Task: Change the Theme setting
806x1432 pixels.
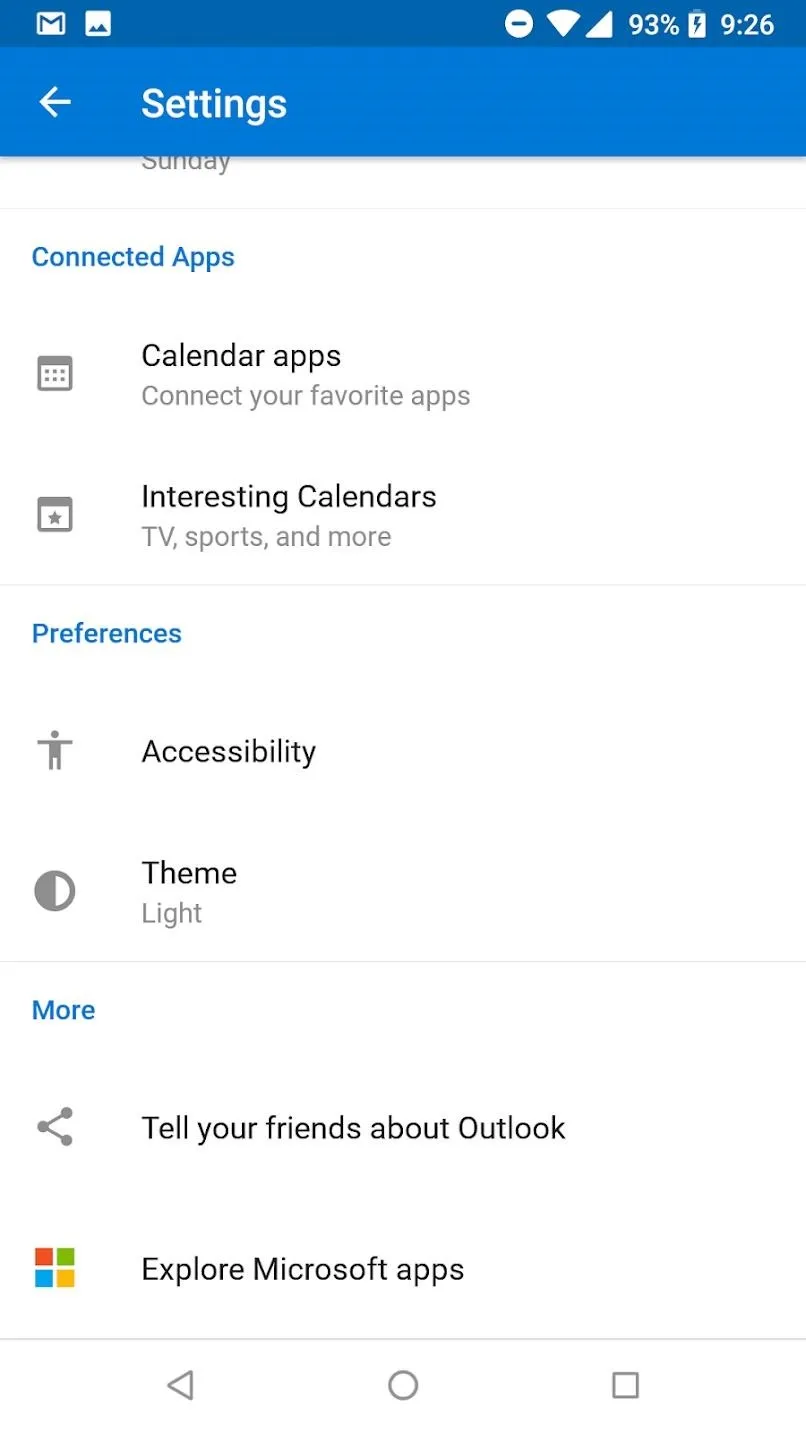Action: (403, 891)
